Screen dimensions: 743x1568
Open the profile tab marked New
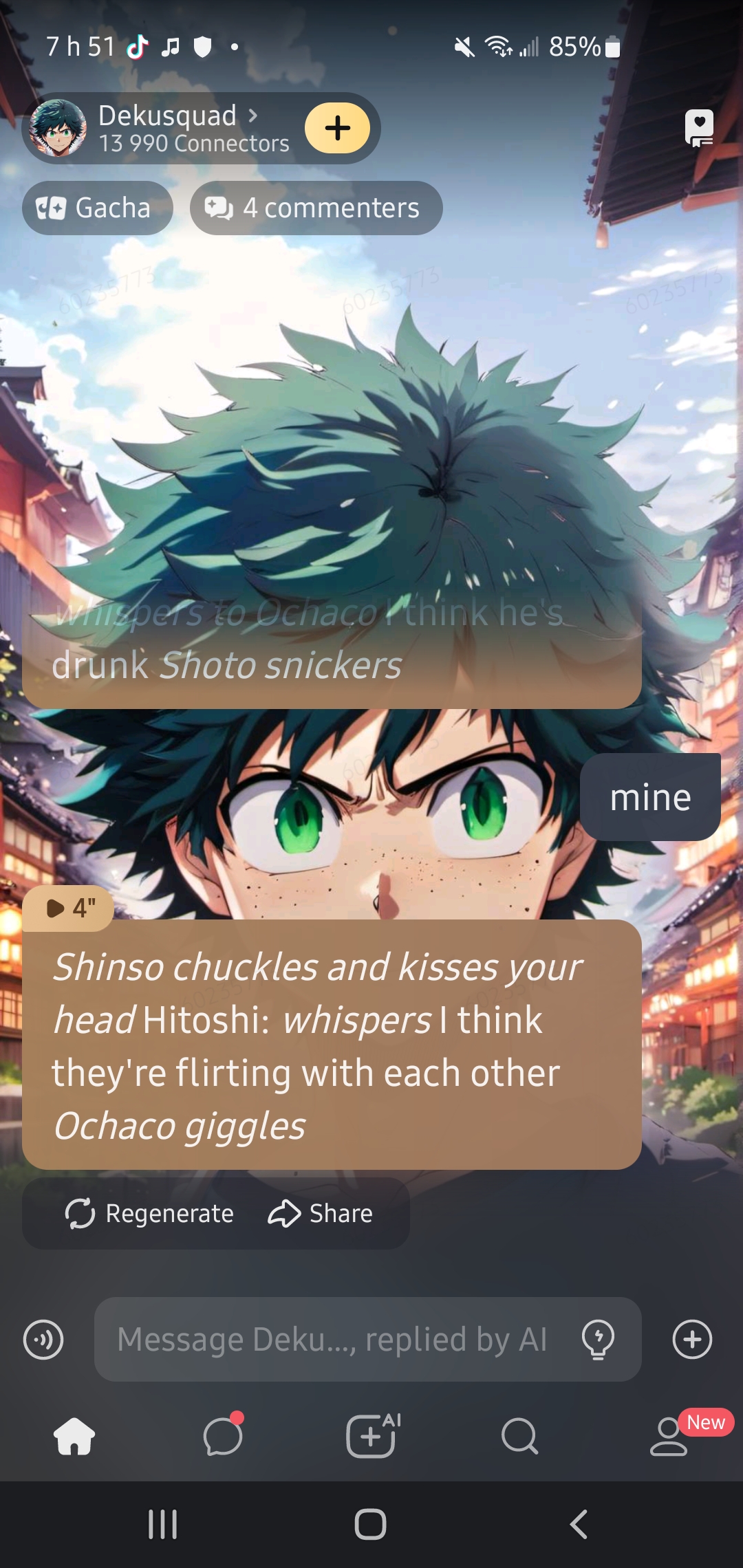click(x=669, y=1436)
